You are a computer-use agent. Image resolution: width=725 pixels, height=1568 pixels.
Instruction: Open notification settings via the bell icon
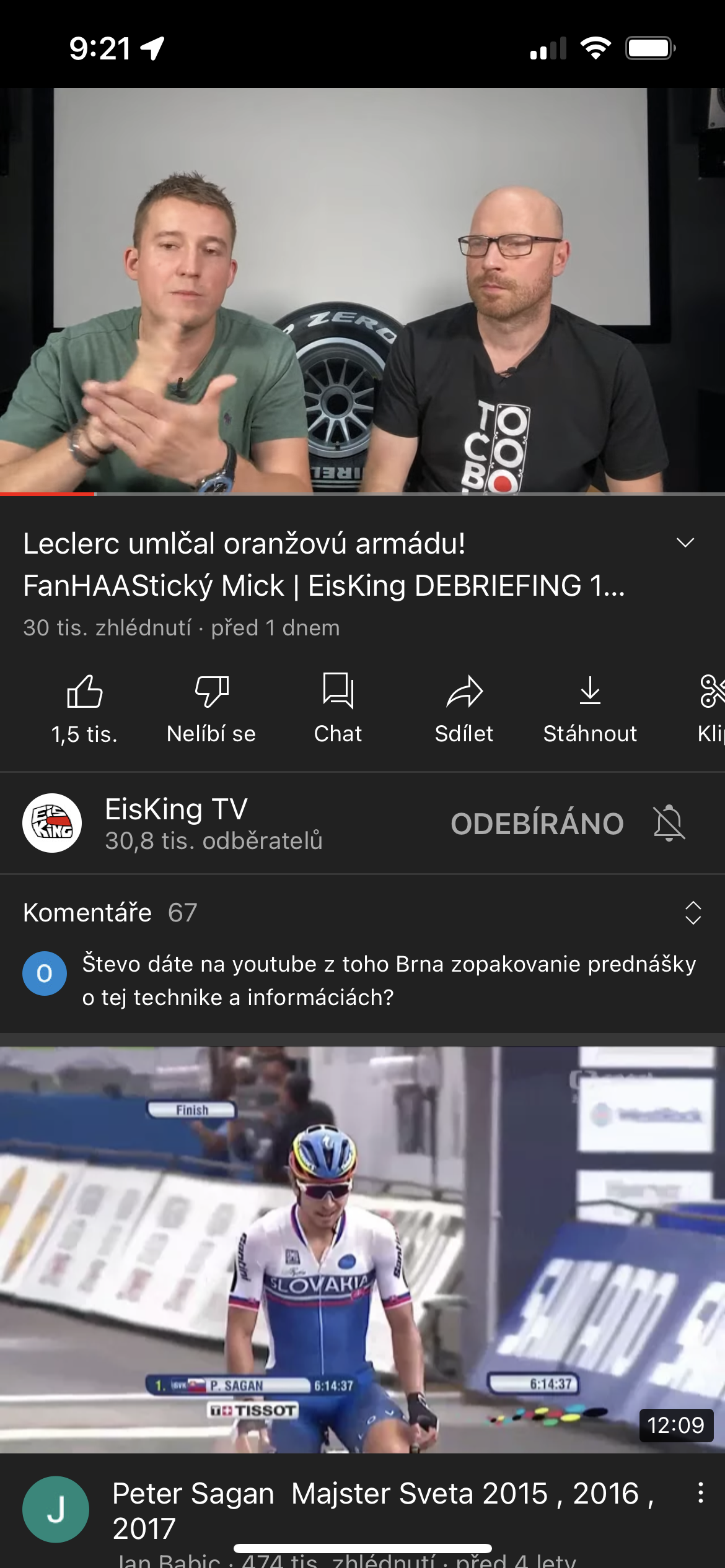coord(669,824)
